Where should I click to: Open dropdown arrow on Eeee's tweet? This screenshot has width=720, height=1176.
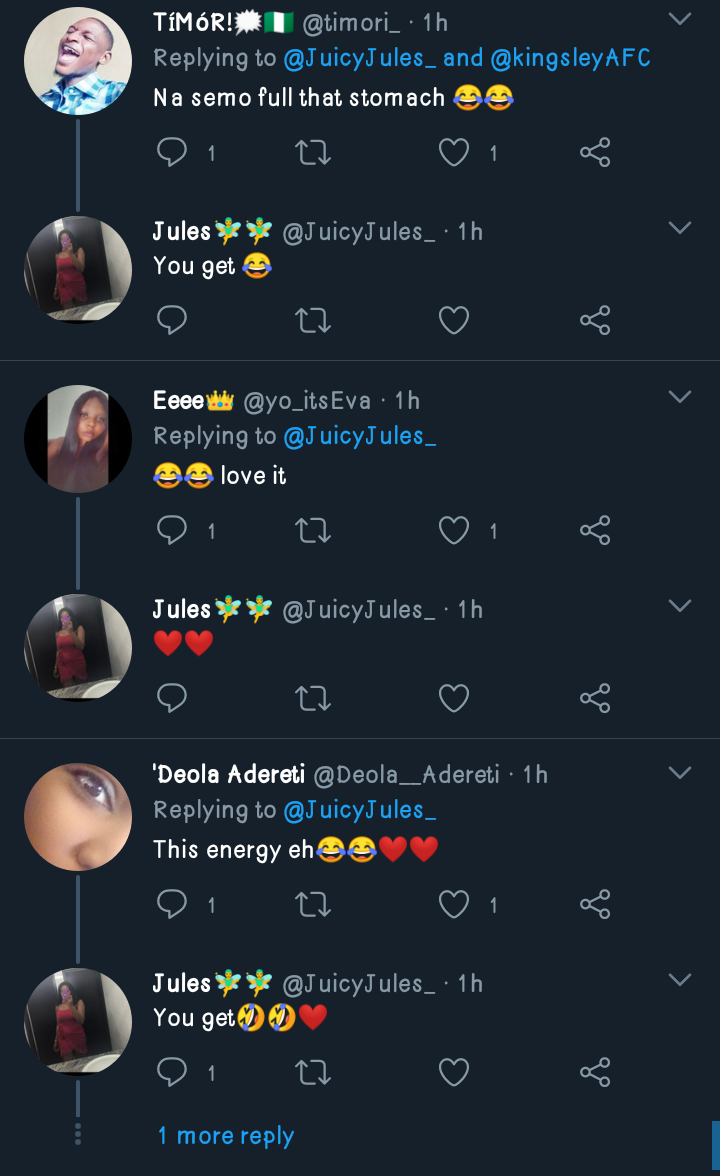pyautogui.click(x=680, y=398)
